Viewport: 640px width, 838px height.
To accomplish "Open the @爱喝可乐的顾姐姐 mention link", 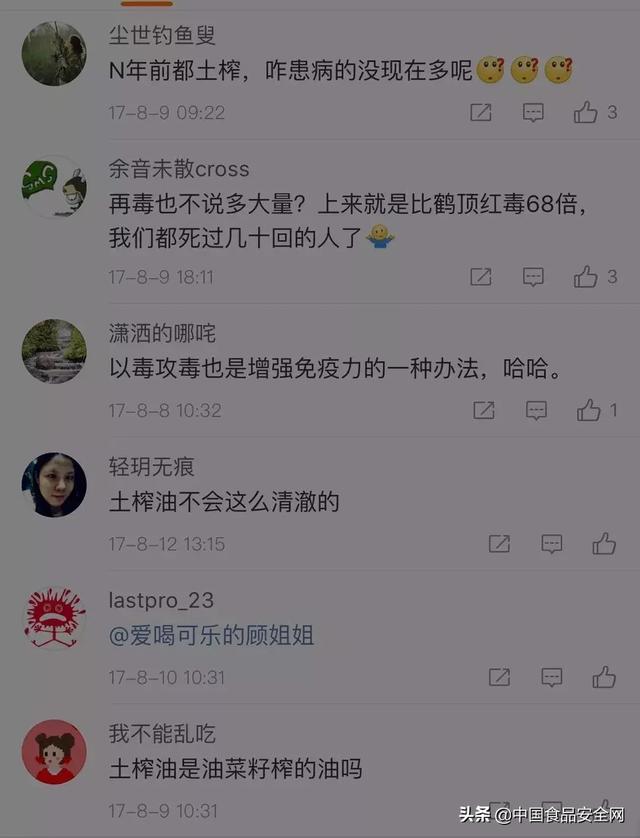I will [212, 635].
